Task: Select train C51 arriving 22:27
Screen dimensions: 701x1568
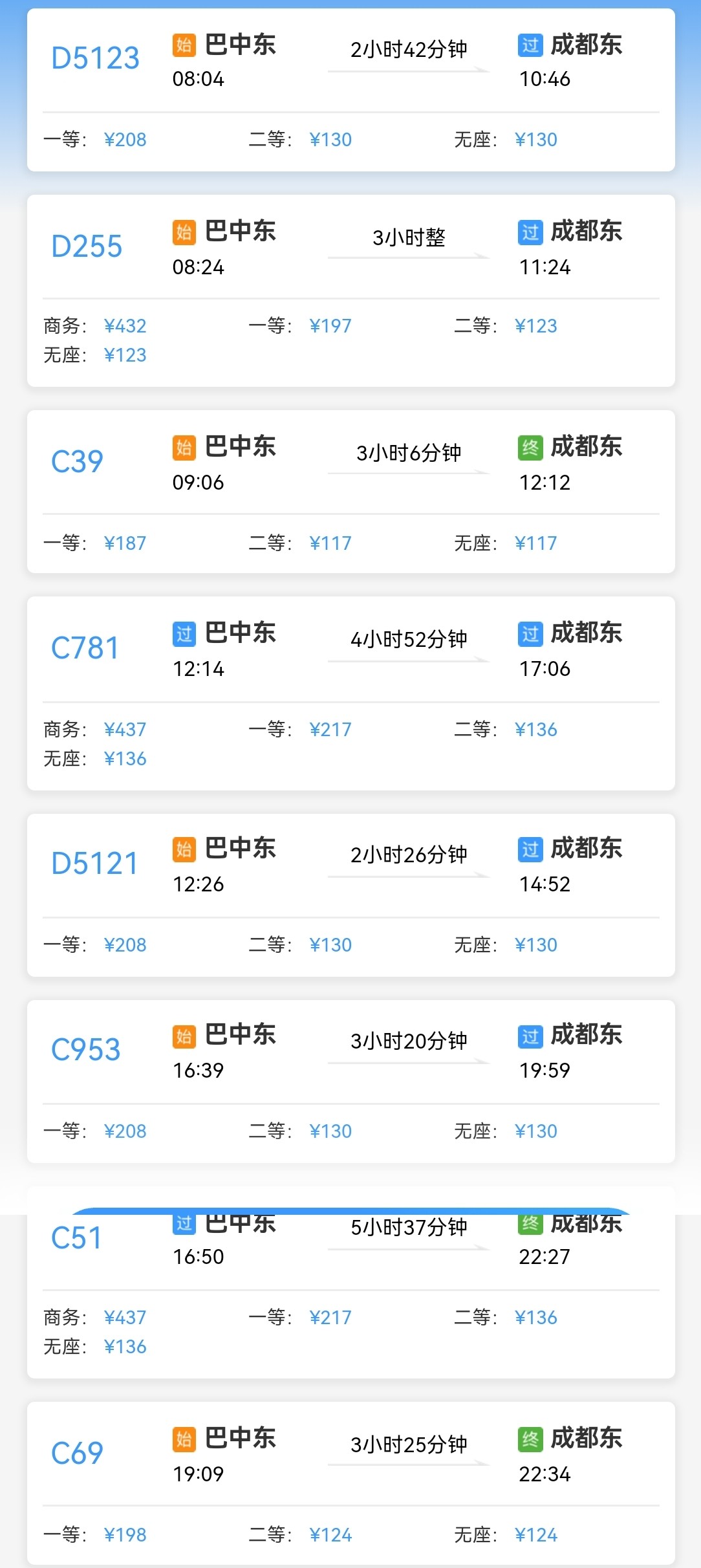Action: point(350,1292)
